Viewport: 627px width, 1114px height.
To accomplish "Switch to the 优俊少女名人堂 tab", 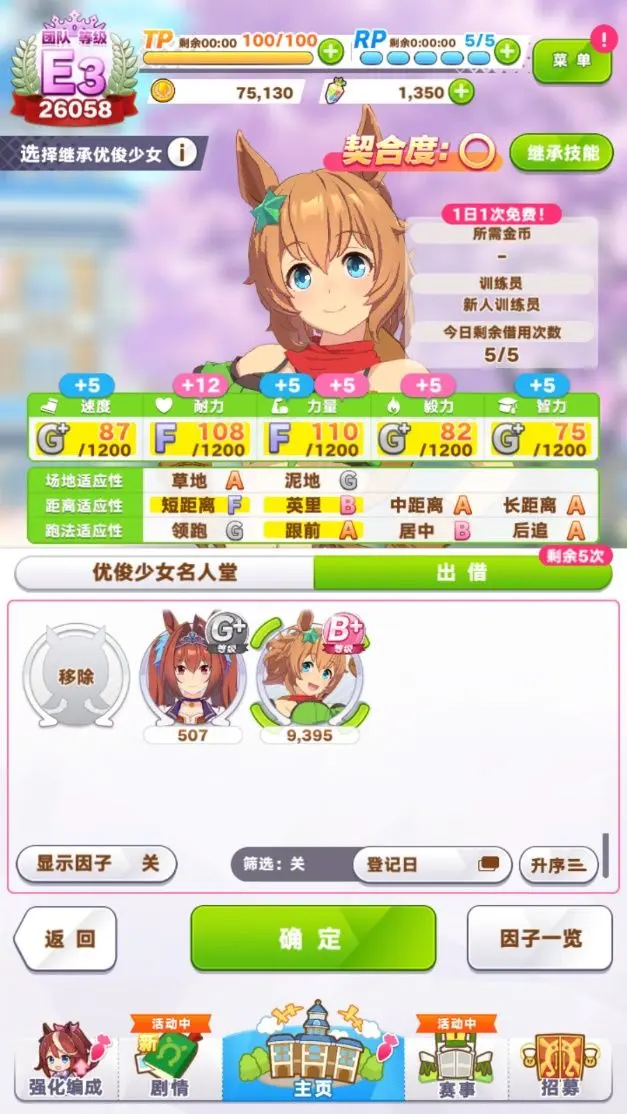I will coord(164,573).
